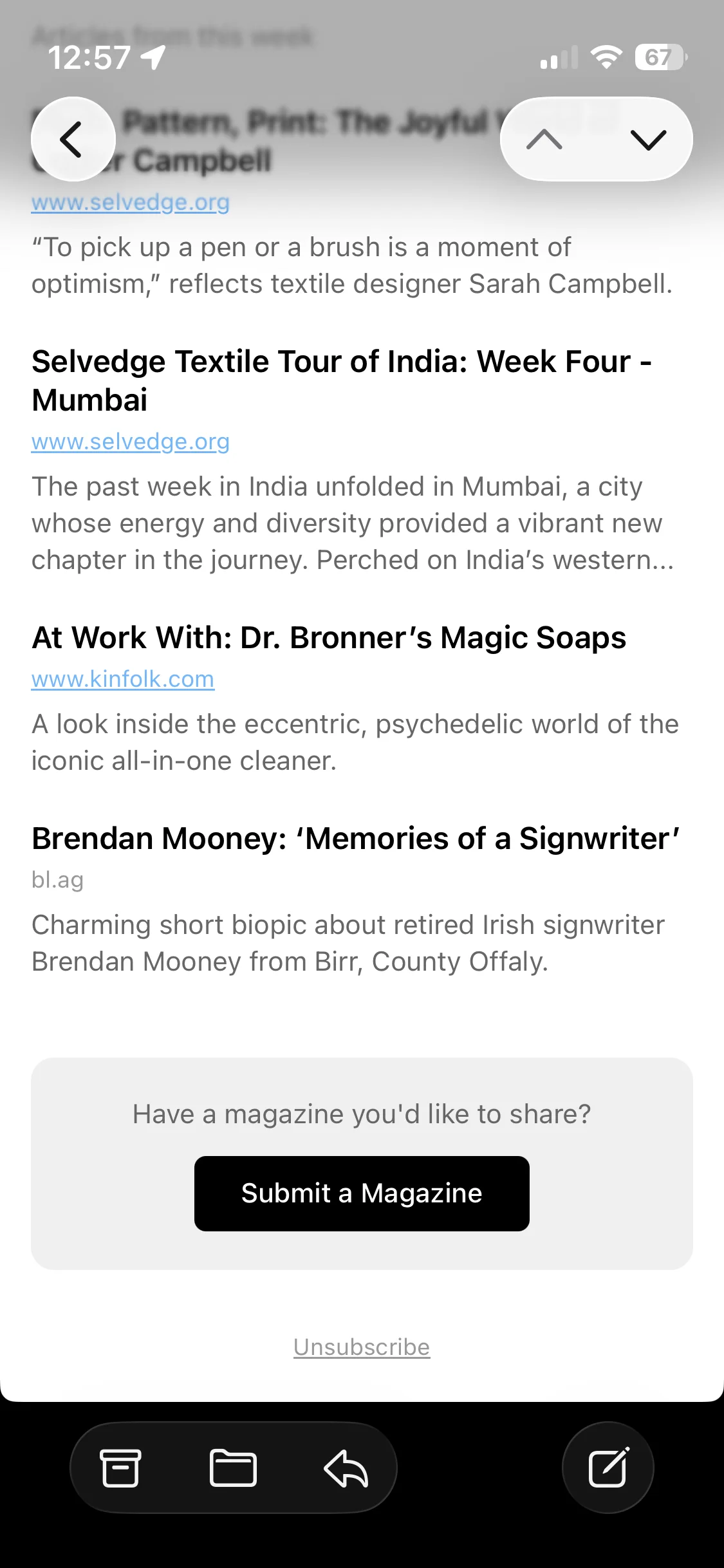Screen dimensions: 724x1568
Task: Open the Brendan Mooney signwriter article
Action: coord(355,838)
